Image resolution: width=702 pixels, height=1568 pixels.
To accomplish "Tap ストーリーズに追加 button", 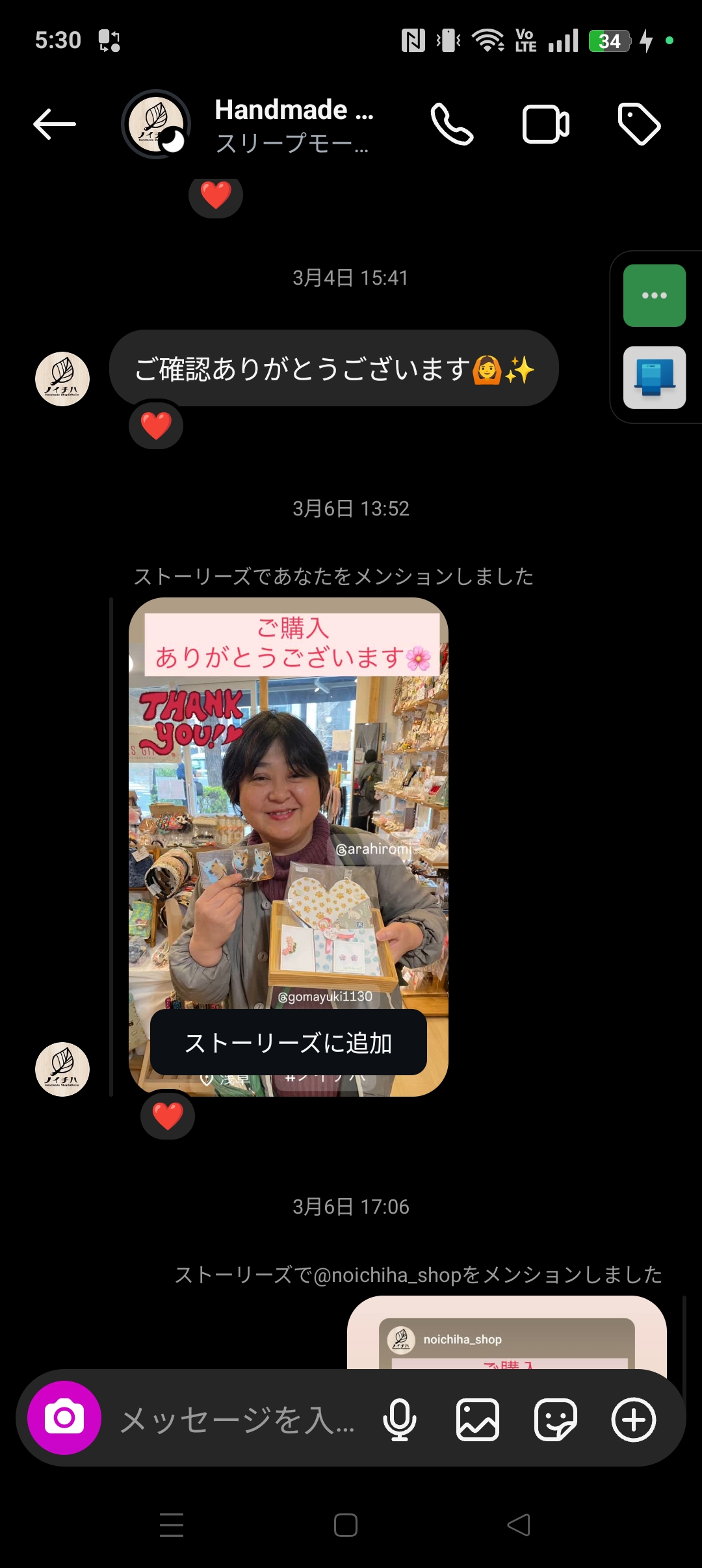I will pos(288,1043).
